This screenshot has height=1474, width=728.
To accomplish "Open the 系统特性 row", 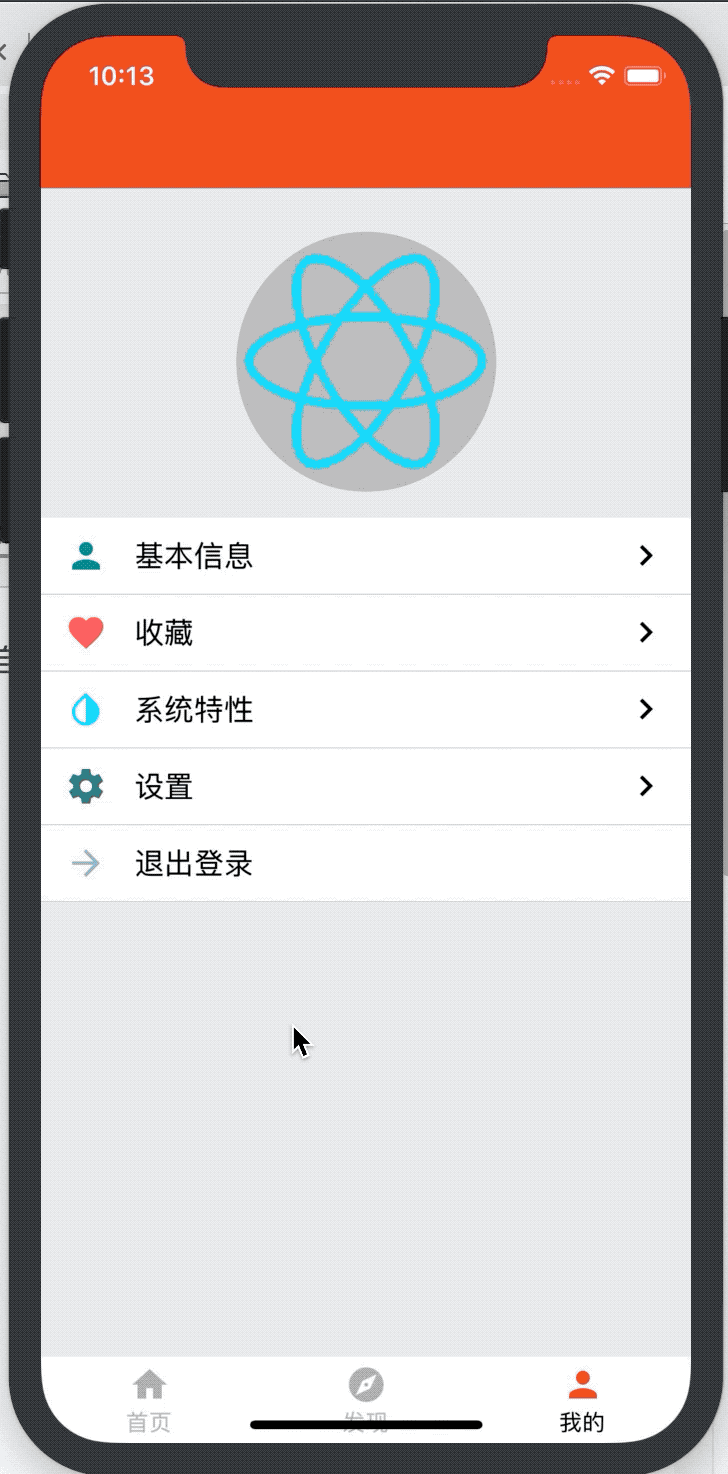I will (x=365, y=710).
